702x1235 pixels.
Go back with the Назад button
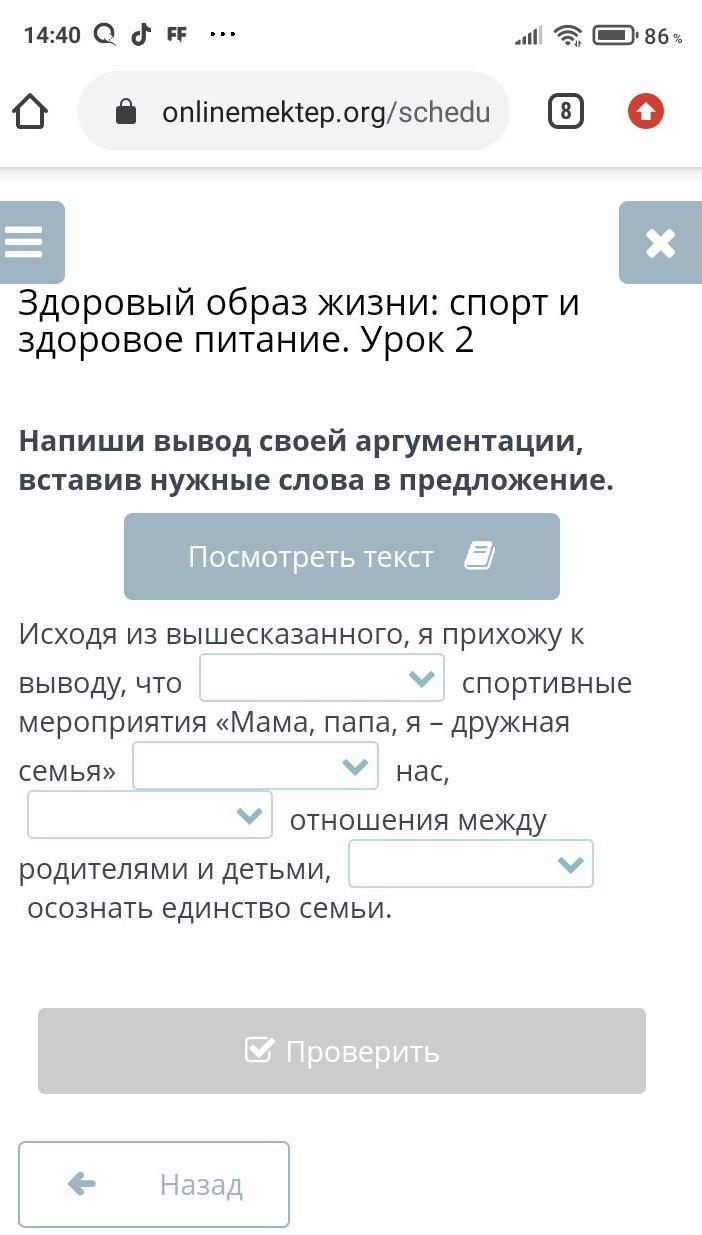(x=154, y=1185)
